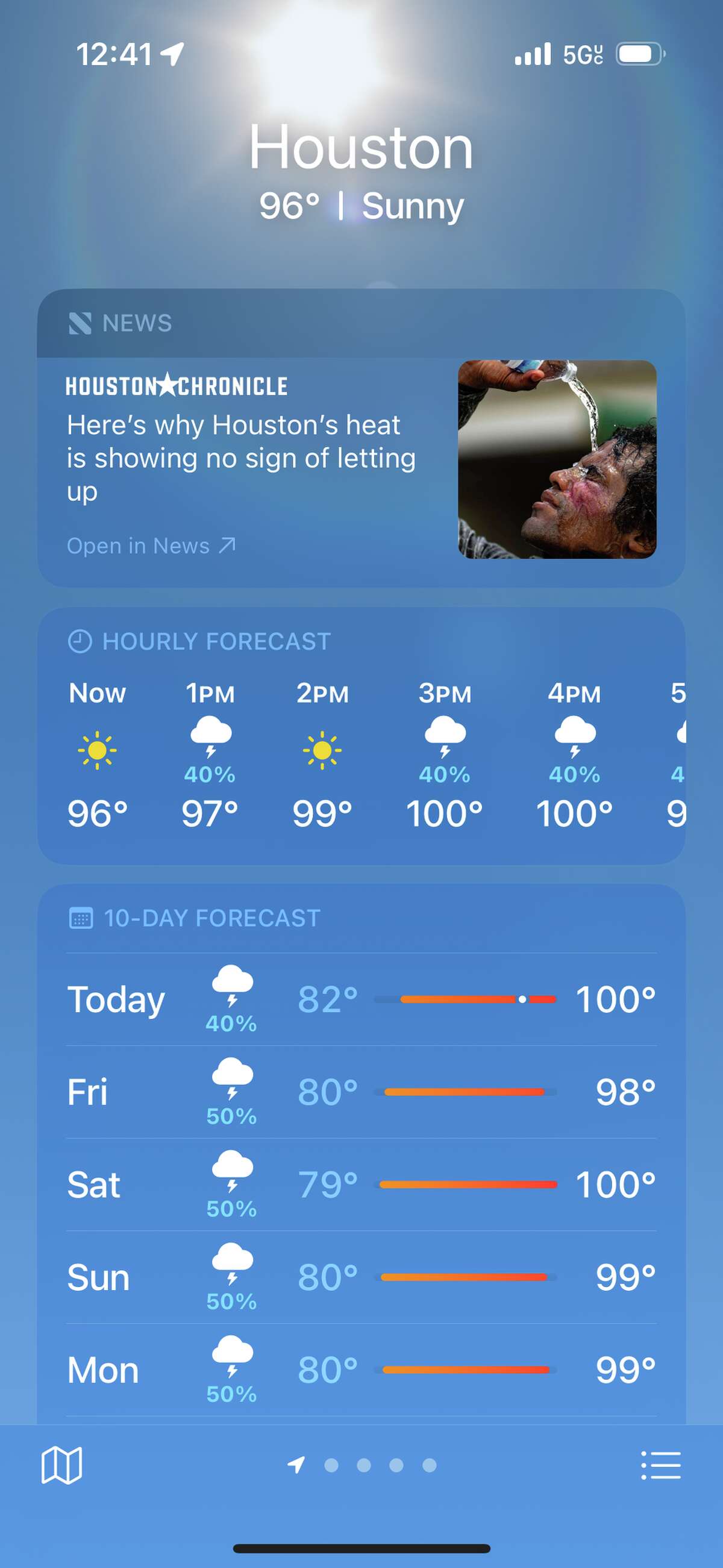Tap the 3PM hourly forecast
Viewport: 723px width, 1568px height.
click(444, 755)
